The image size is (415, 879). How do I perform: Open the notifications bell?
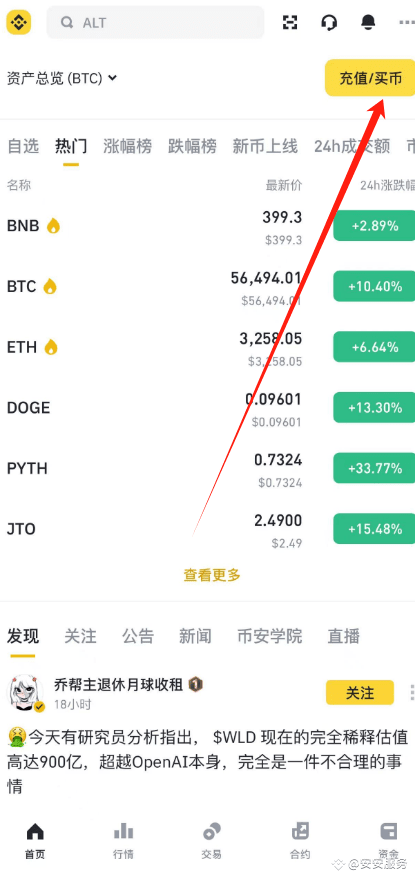click(x=368, y=22)
